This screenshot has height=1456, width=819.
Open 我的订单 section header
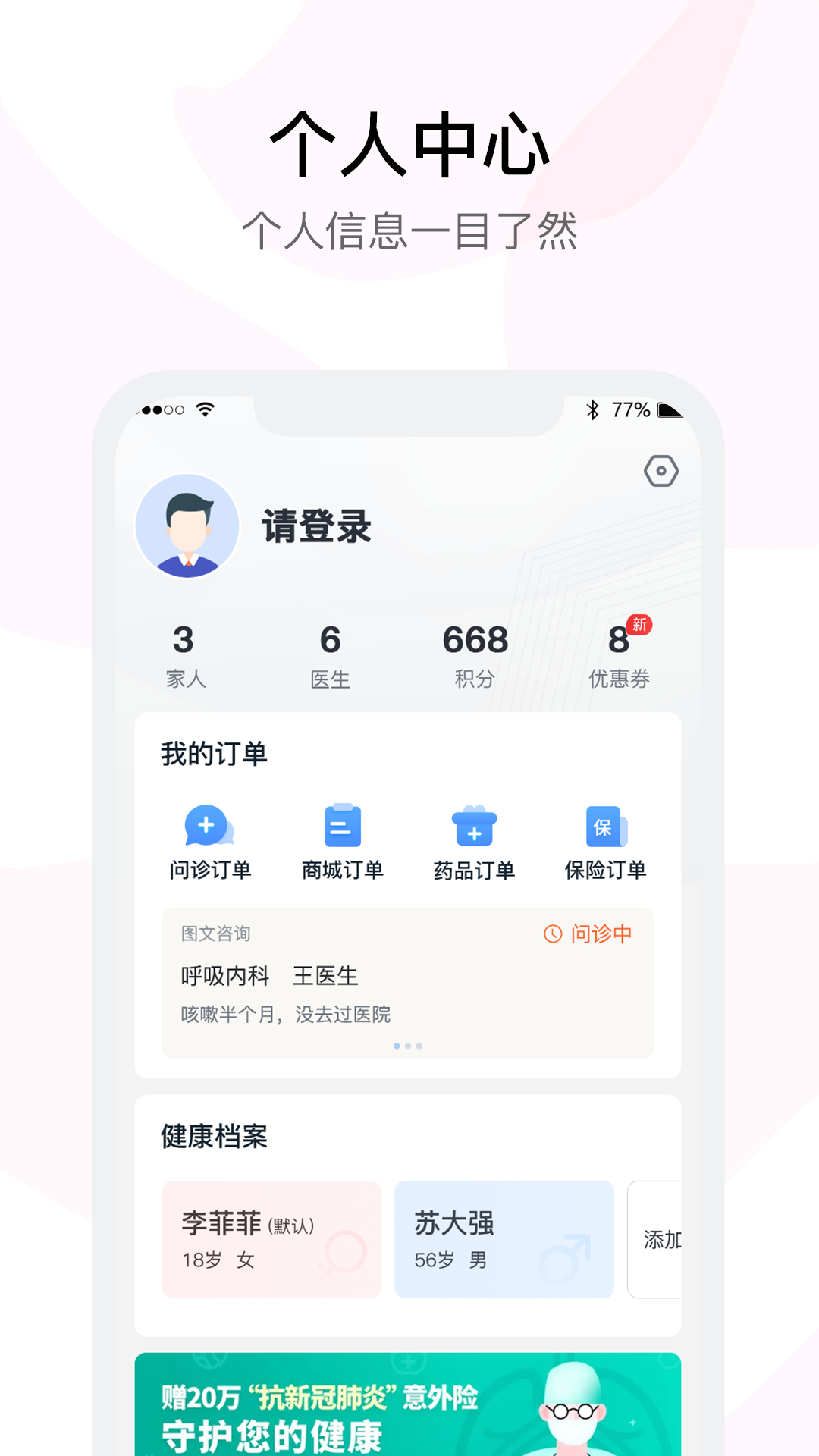pos(212,753)
